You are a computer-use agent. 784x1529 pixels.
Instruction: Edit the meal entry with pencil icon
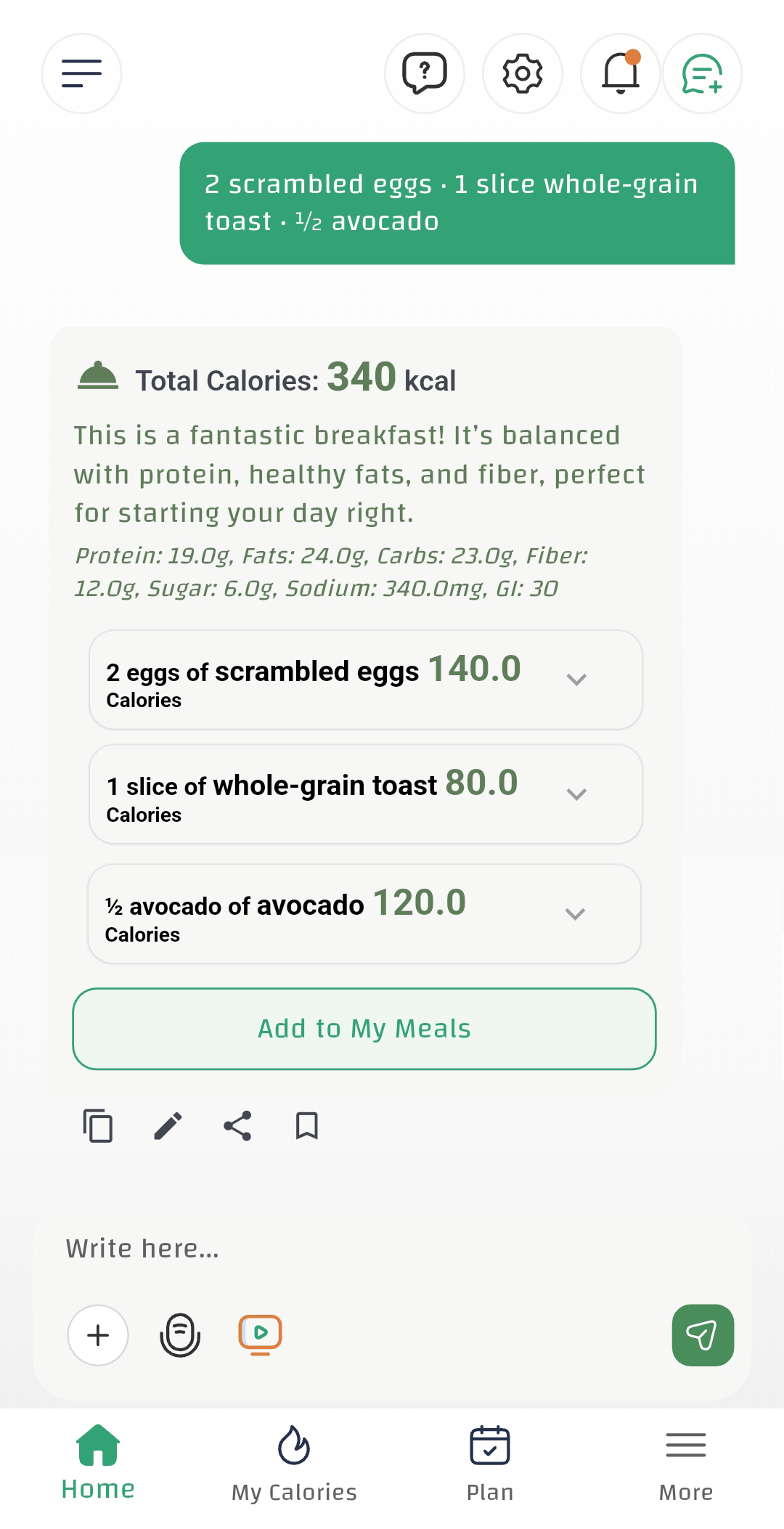(168, 1126)
